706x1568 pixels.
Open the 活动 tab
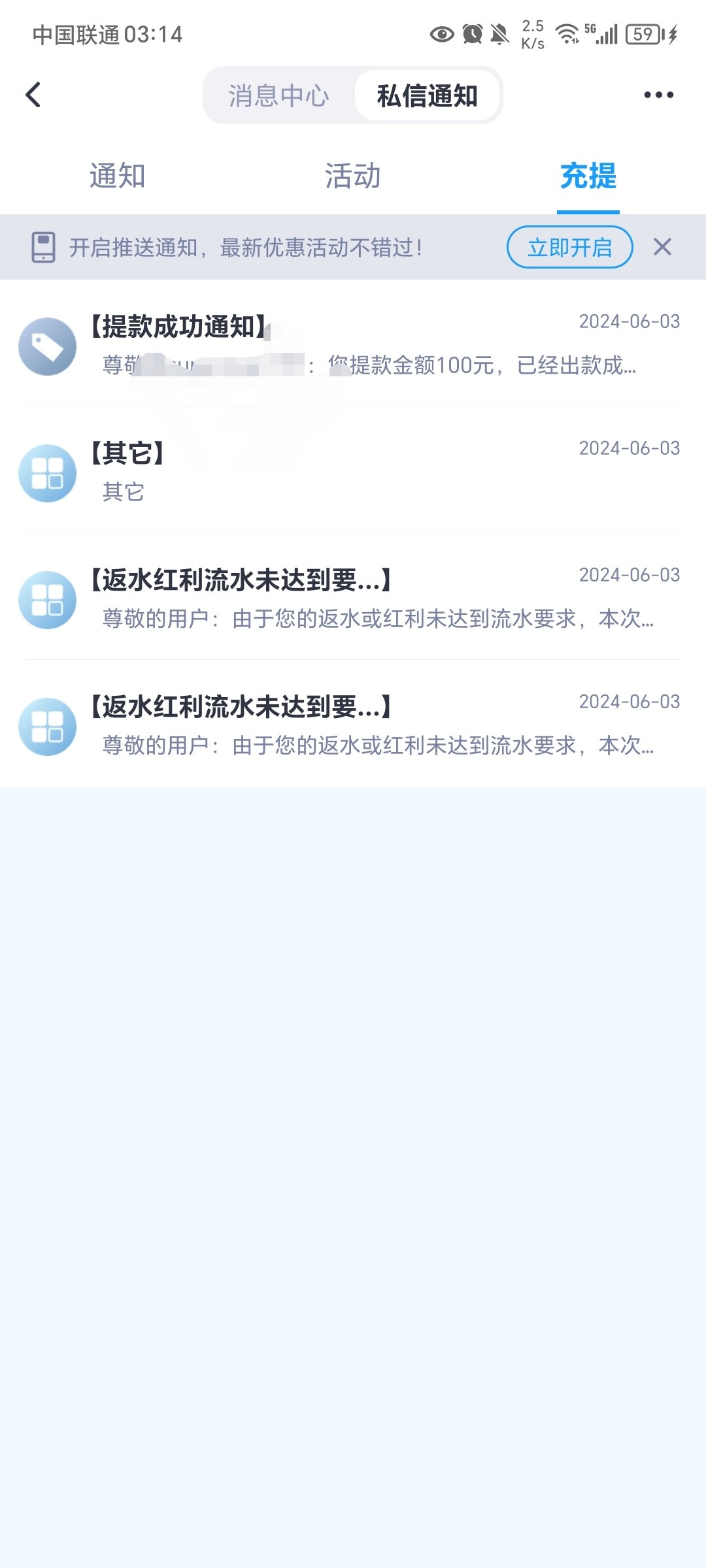pyautogui.click(x=353, y=176)
